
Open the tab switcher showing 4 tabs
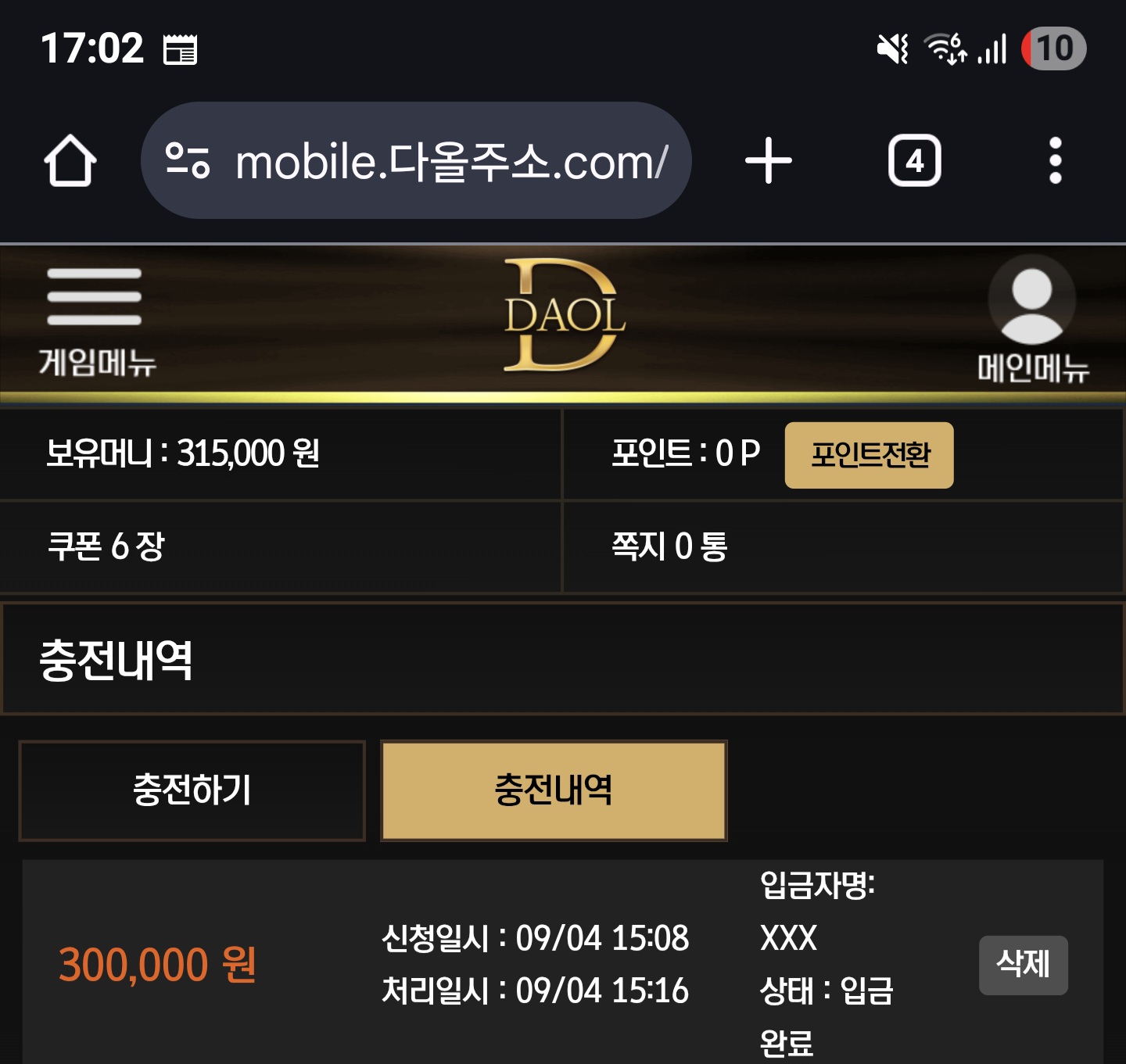914,161
